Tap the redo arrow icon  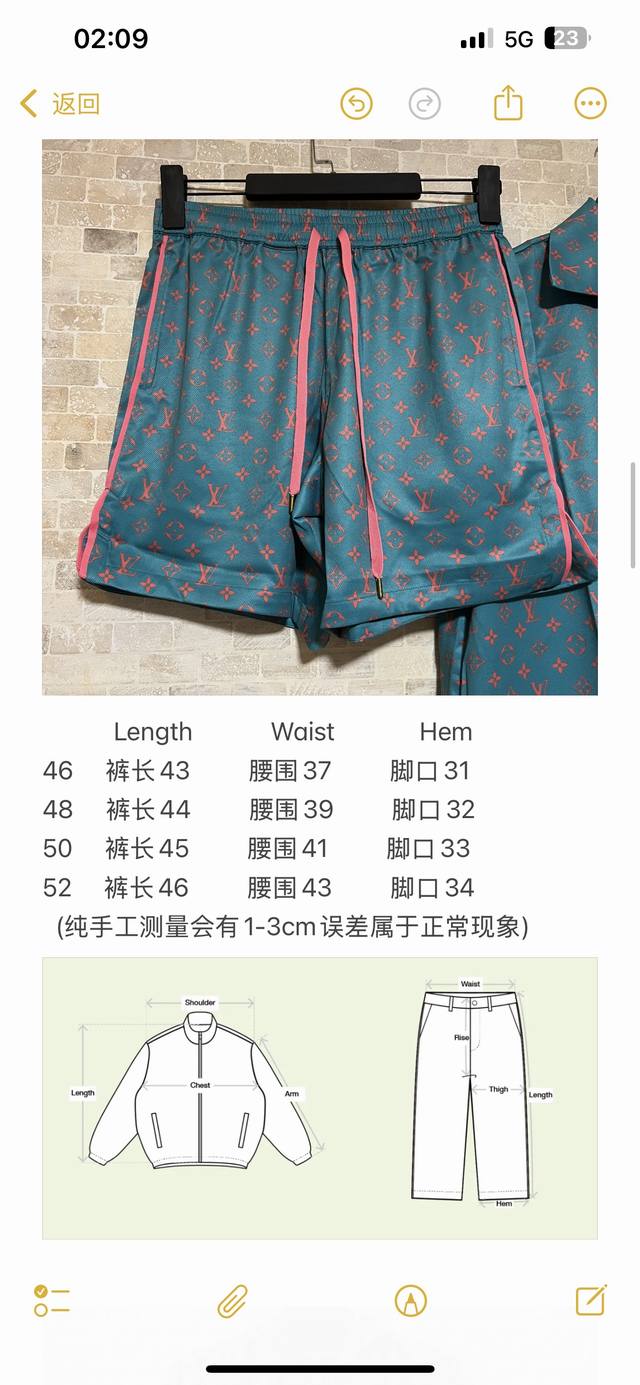425,103
